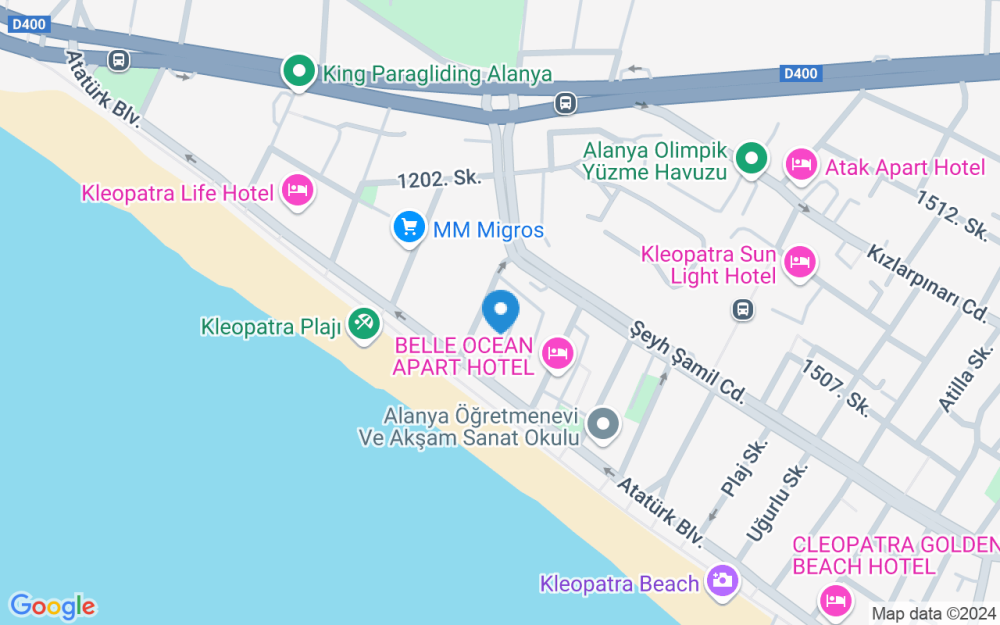The height and width of the screenshot is (625, 1000).
Task: Select Kleopatra Sun Light Hotel marker
Action: (x=800, y=263)
